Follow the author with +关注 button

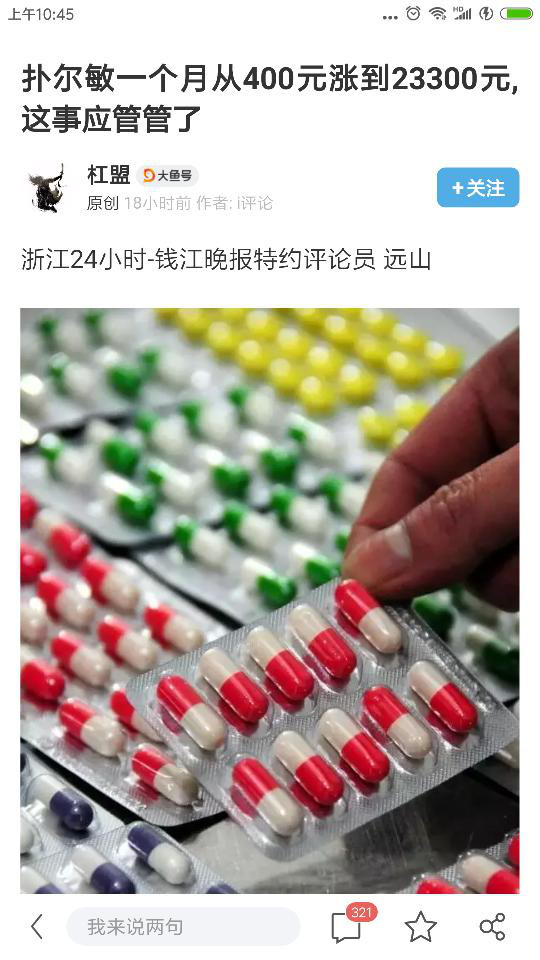point(478,187)
